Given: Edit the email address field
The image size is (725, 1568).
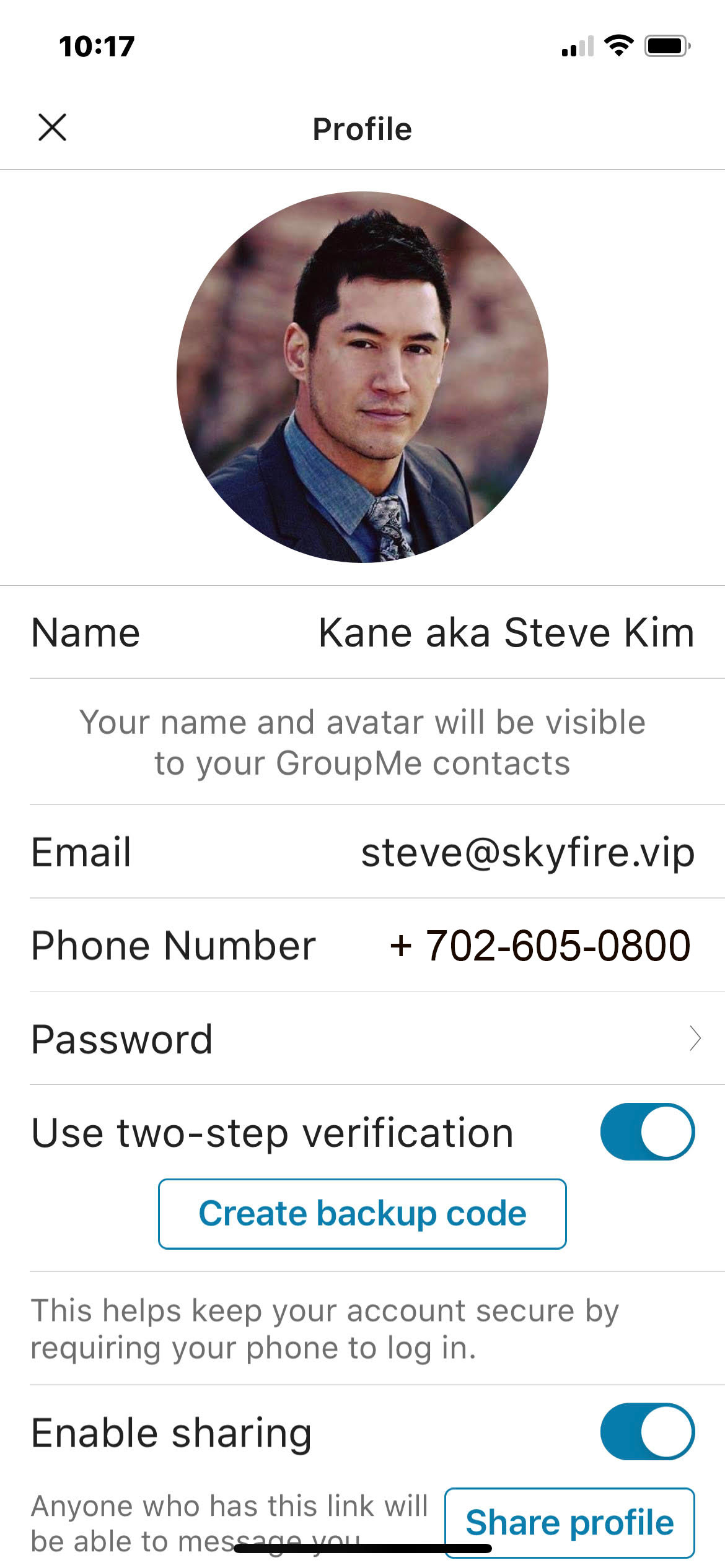Looking at the screenshot, I should point(362,852).
